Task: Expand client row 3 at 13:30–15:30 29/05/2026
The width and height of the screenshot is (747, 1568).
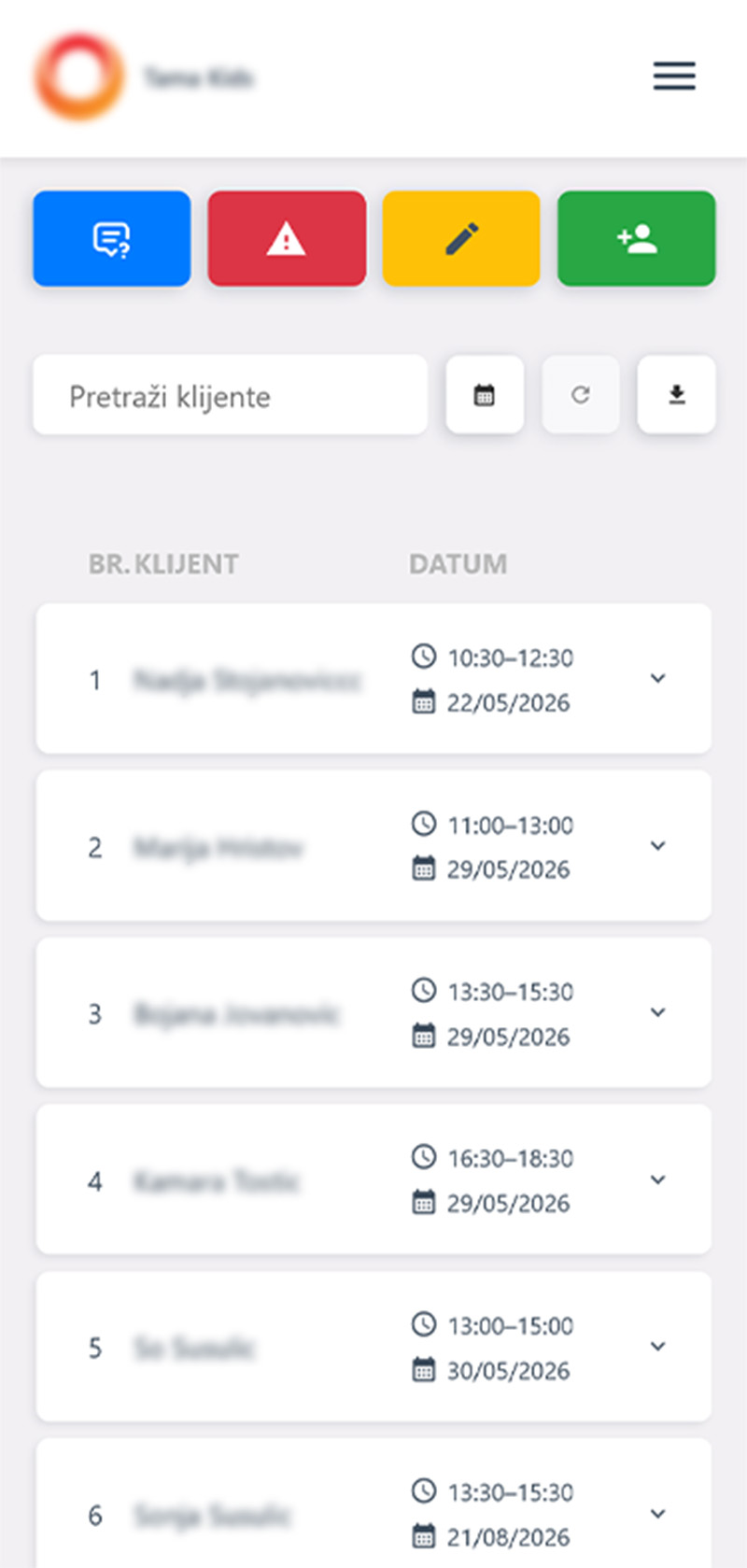Action: tap(657, 1012)
